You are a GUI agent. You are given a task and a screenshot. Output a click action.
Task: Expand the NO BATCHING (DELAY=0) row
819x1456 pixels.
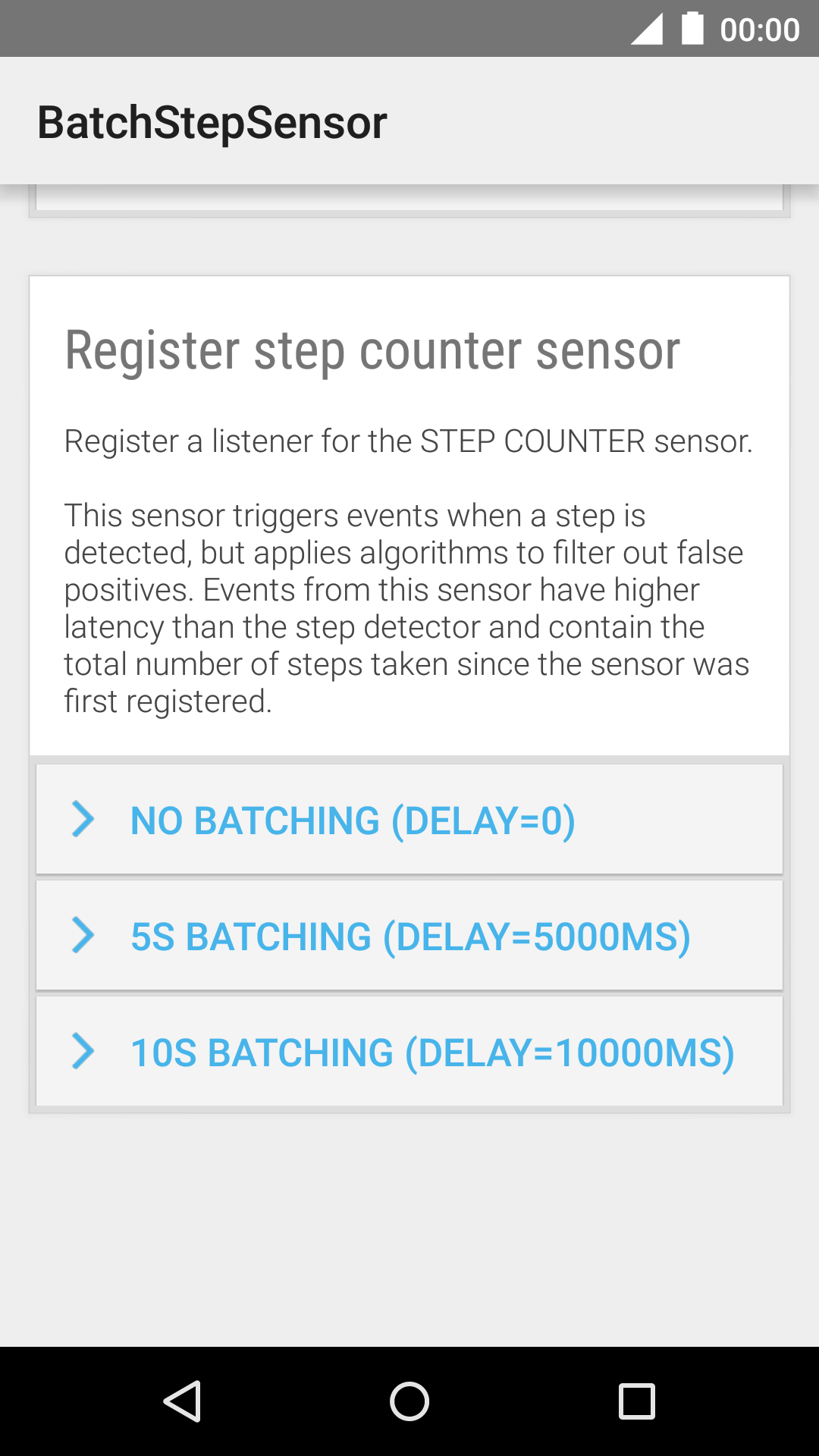[409, 821]
